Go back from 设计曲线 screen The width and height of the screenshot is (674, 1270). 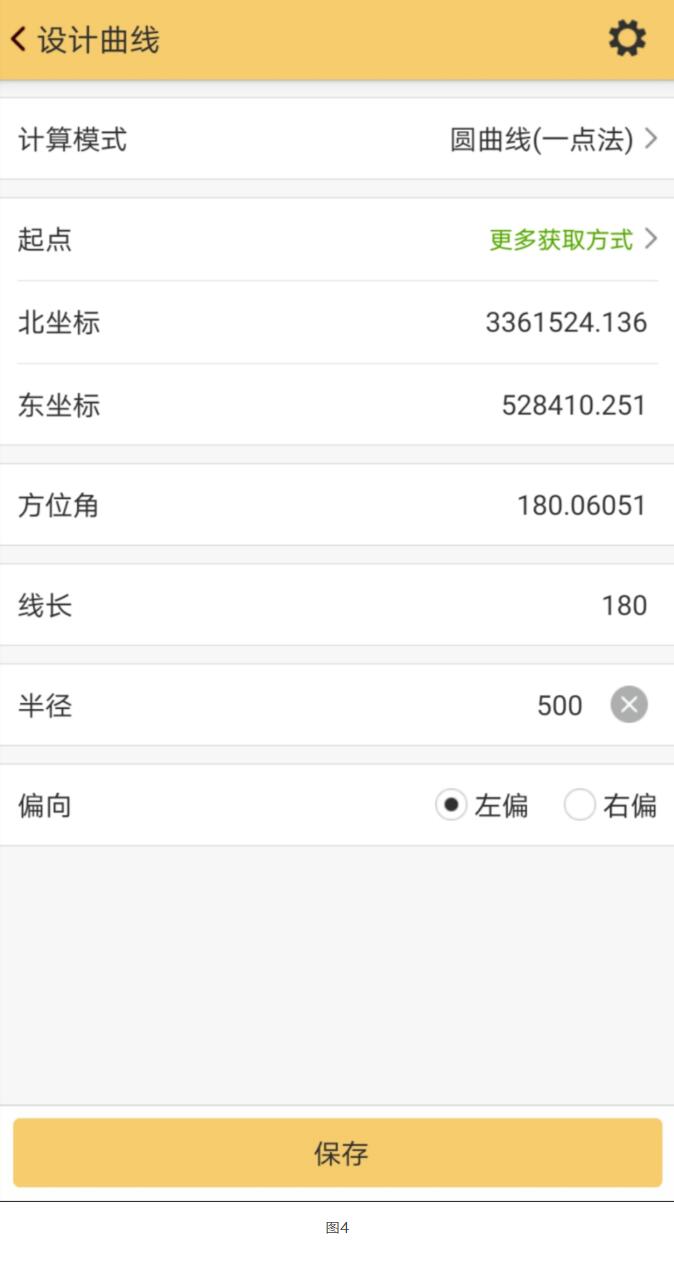[x=18, y=40]
